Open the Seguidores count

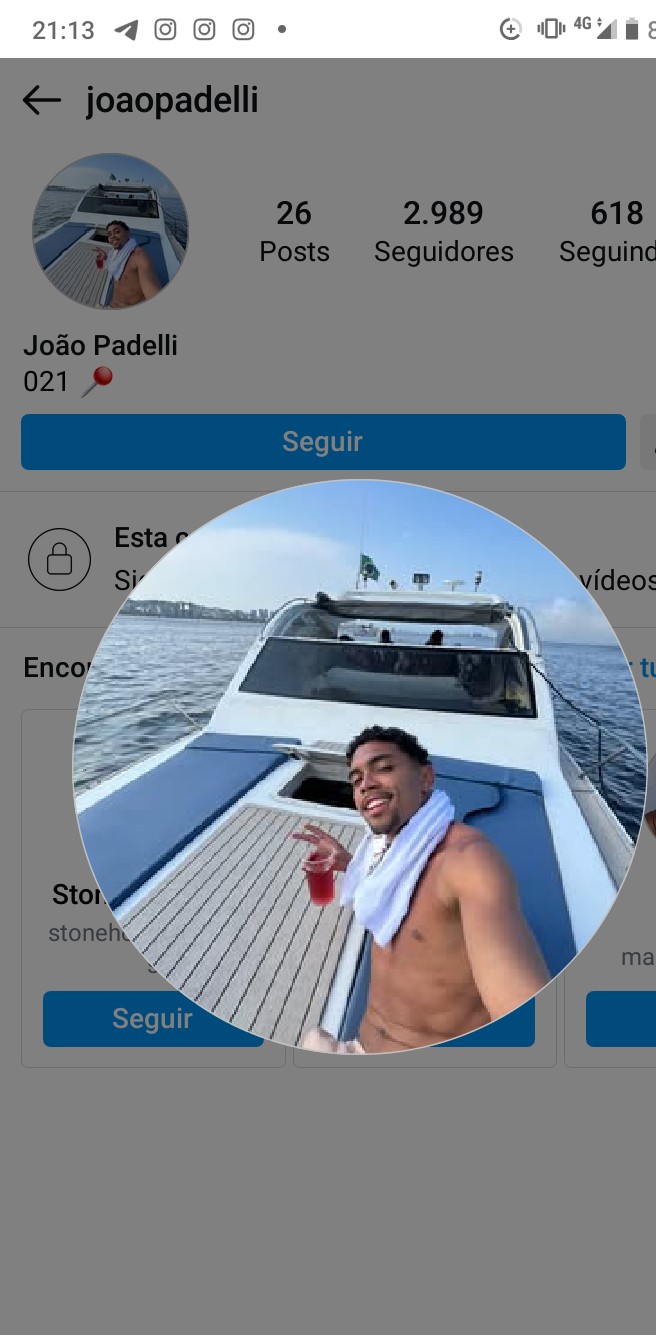(443, 231)
